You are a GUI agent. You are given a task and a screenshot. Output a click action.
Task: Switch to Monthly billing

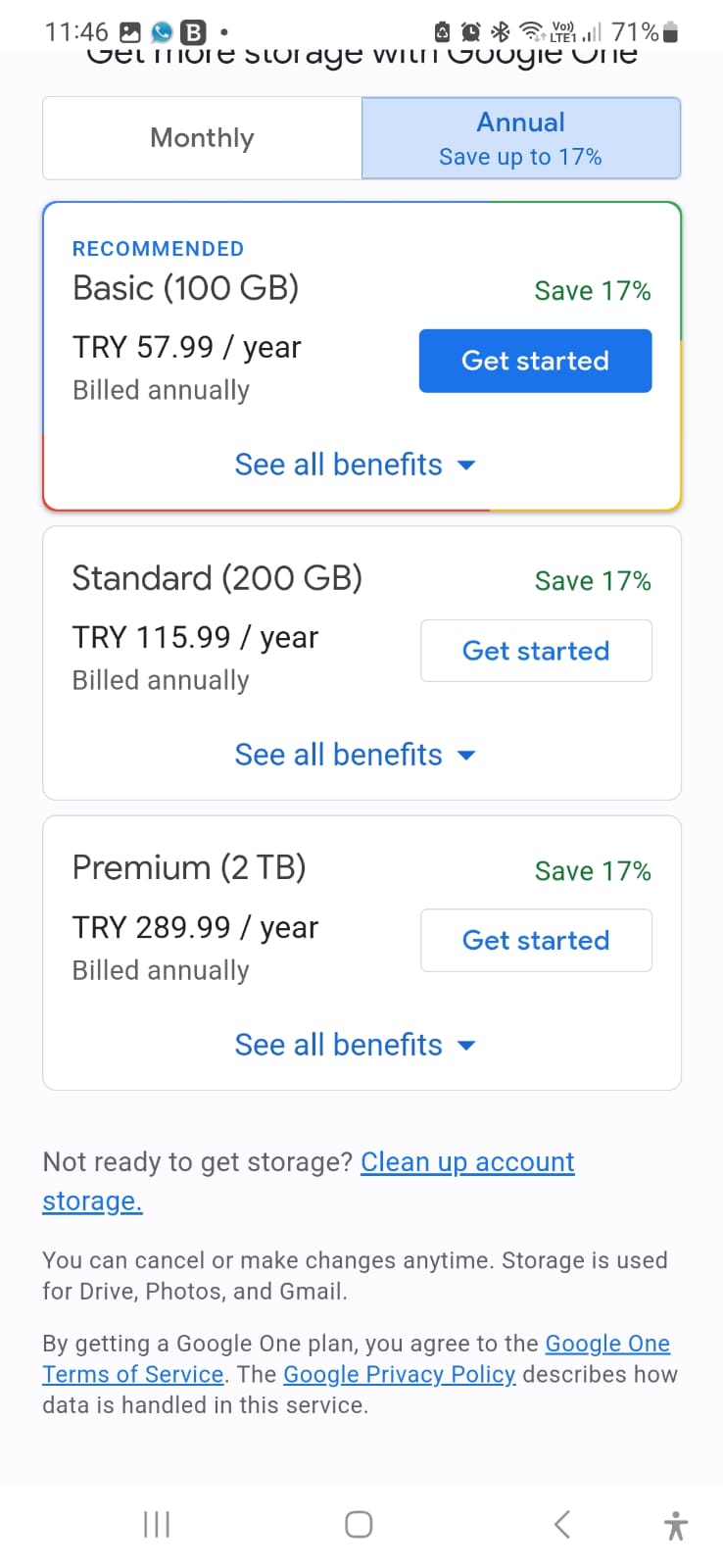click(x=203, y=138)
